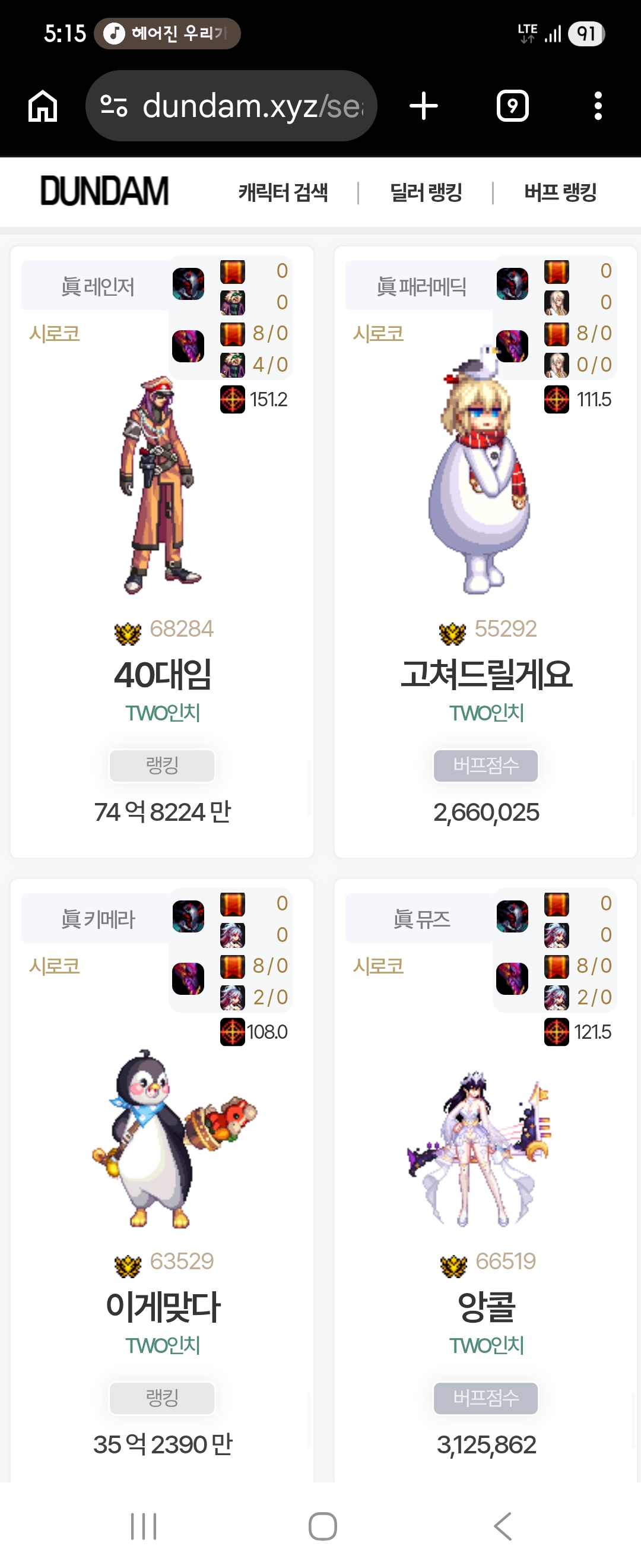Go back with the system back button
This screenshot has width=641, height=1568.
pyautogui.click(x=502, y=1526)
